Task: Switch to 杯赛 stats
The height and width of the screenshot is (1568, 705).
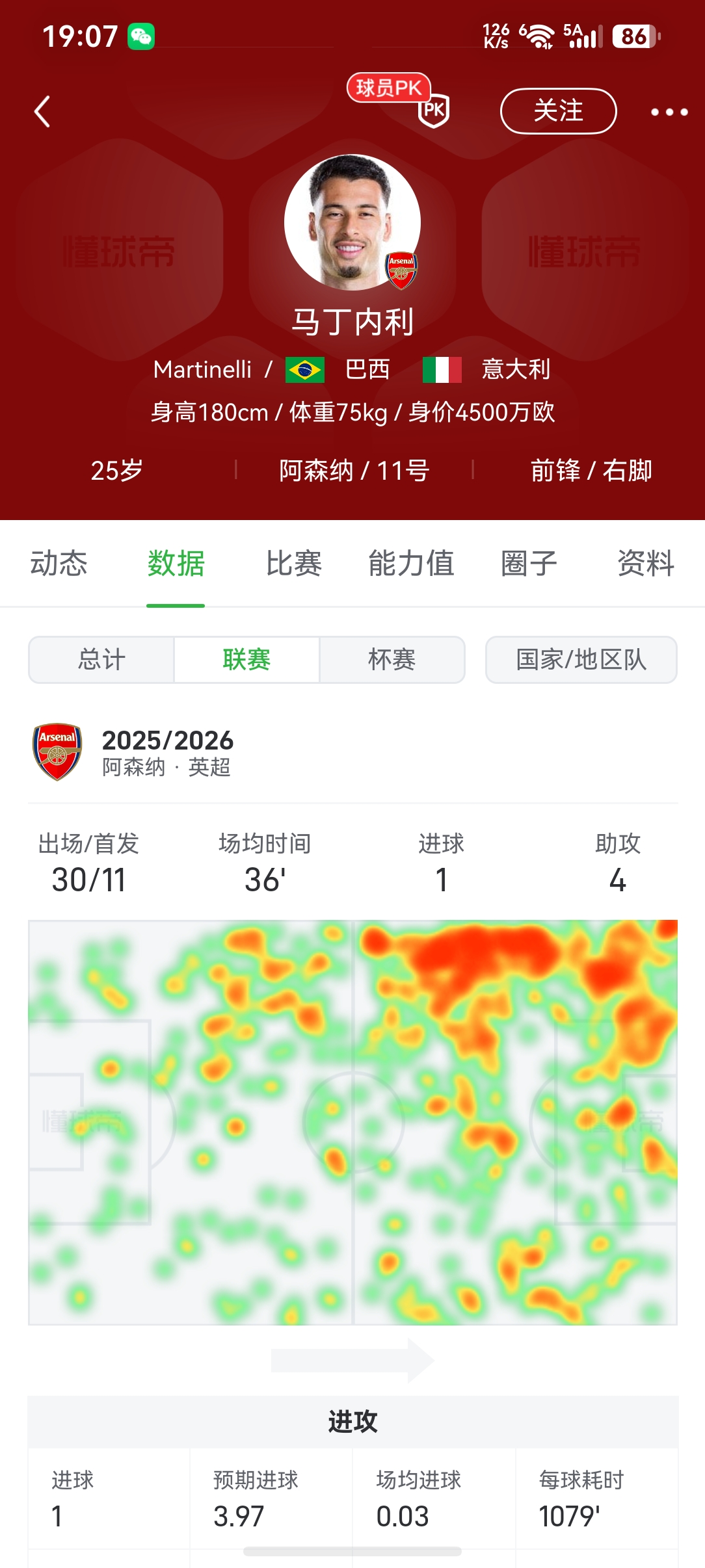Action: [x=392, y=660]
